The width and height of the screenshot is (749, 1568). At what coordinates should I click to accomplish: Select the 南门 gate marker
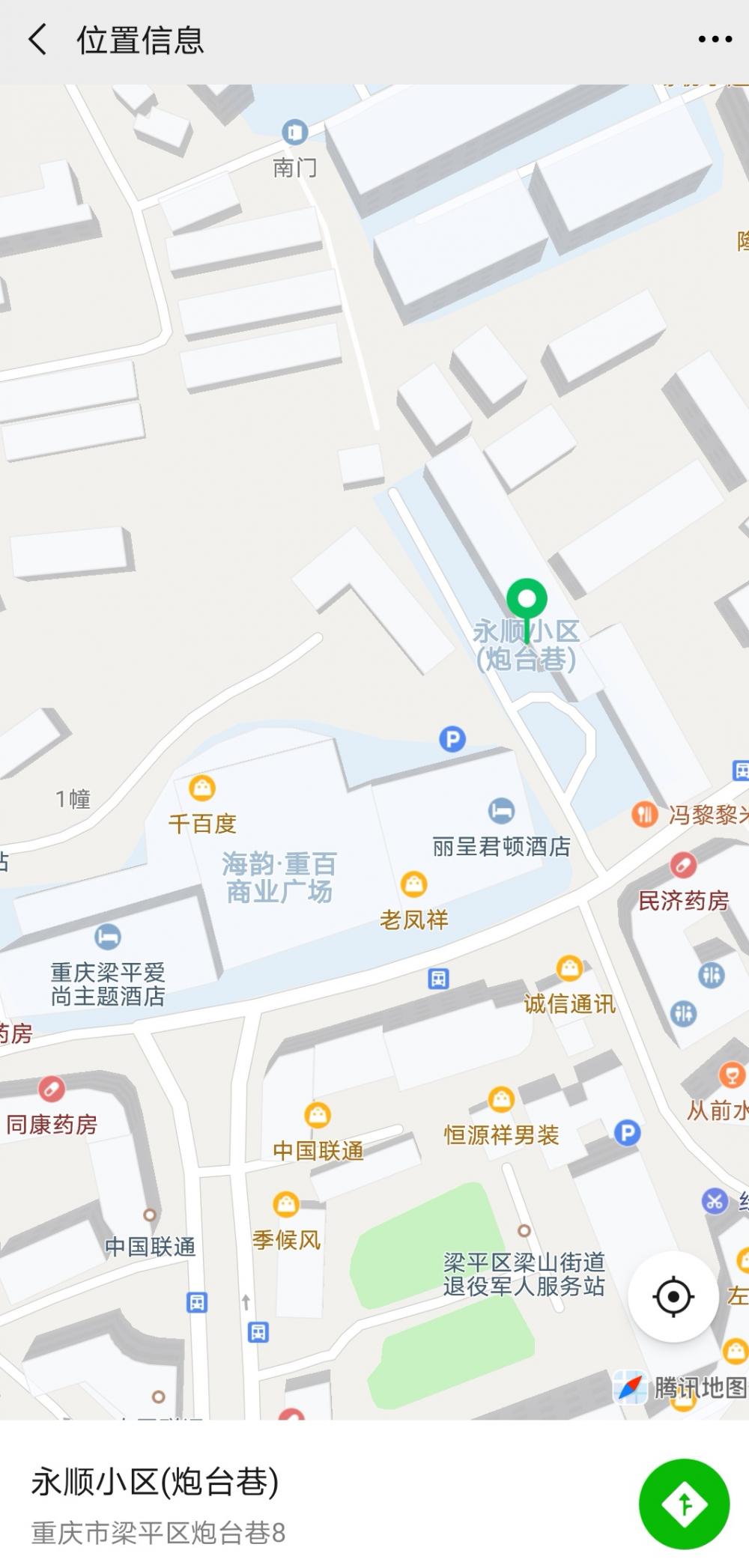pos(294,133)
